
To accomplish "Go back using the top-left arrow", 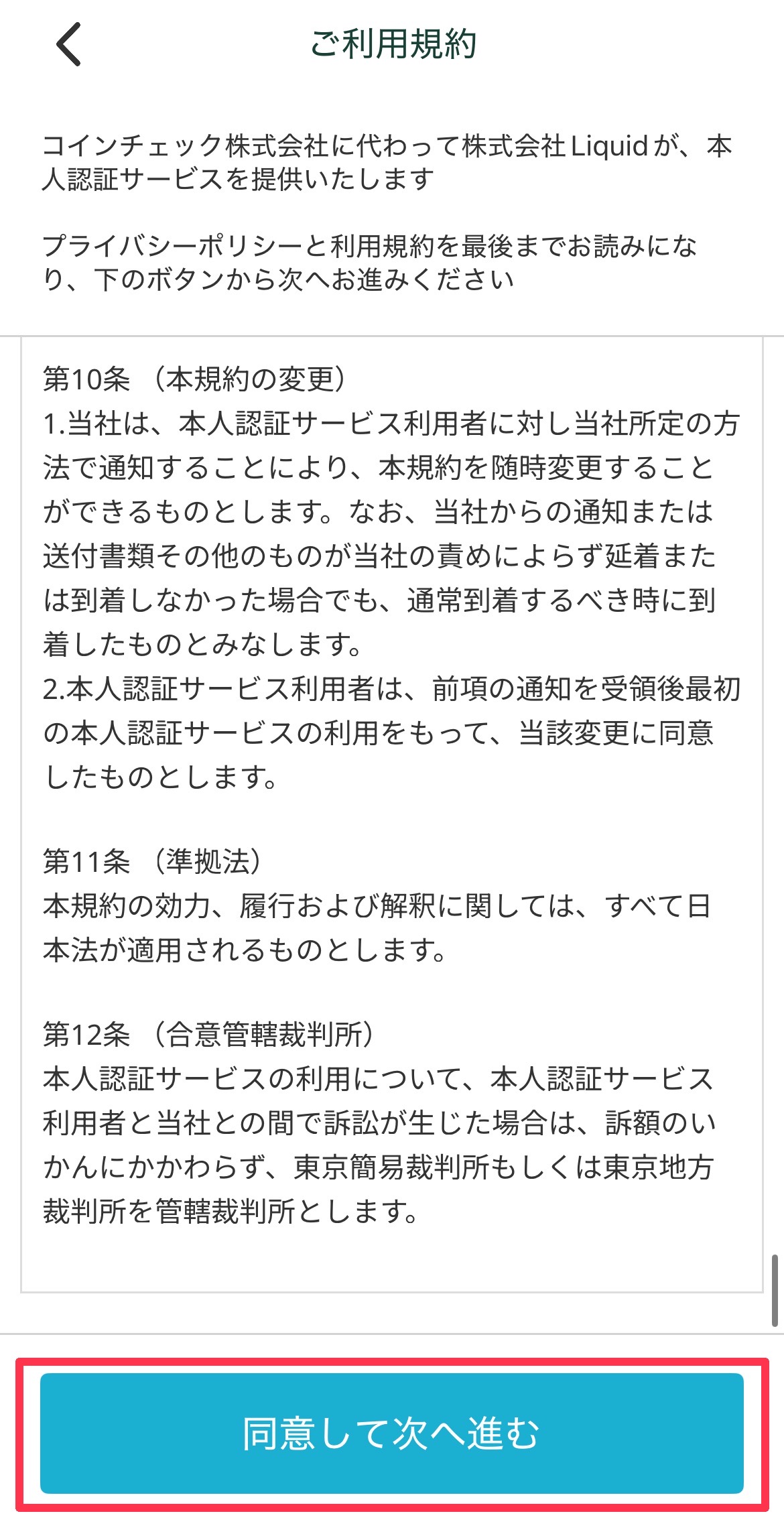I will click(x=68, y=44).
